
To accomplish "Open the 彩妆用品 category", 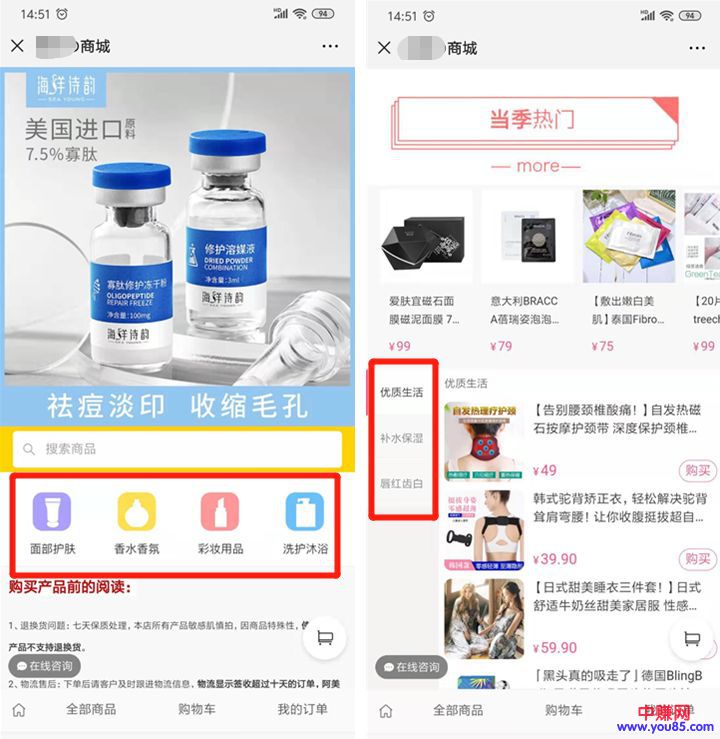I will pyautogui.click(x=220, y=522).
